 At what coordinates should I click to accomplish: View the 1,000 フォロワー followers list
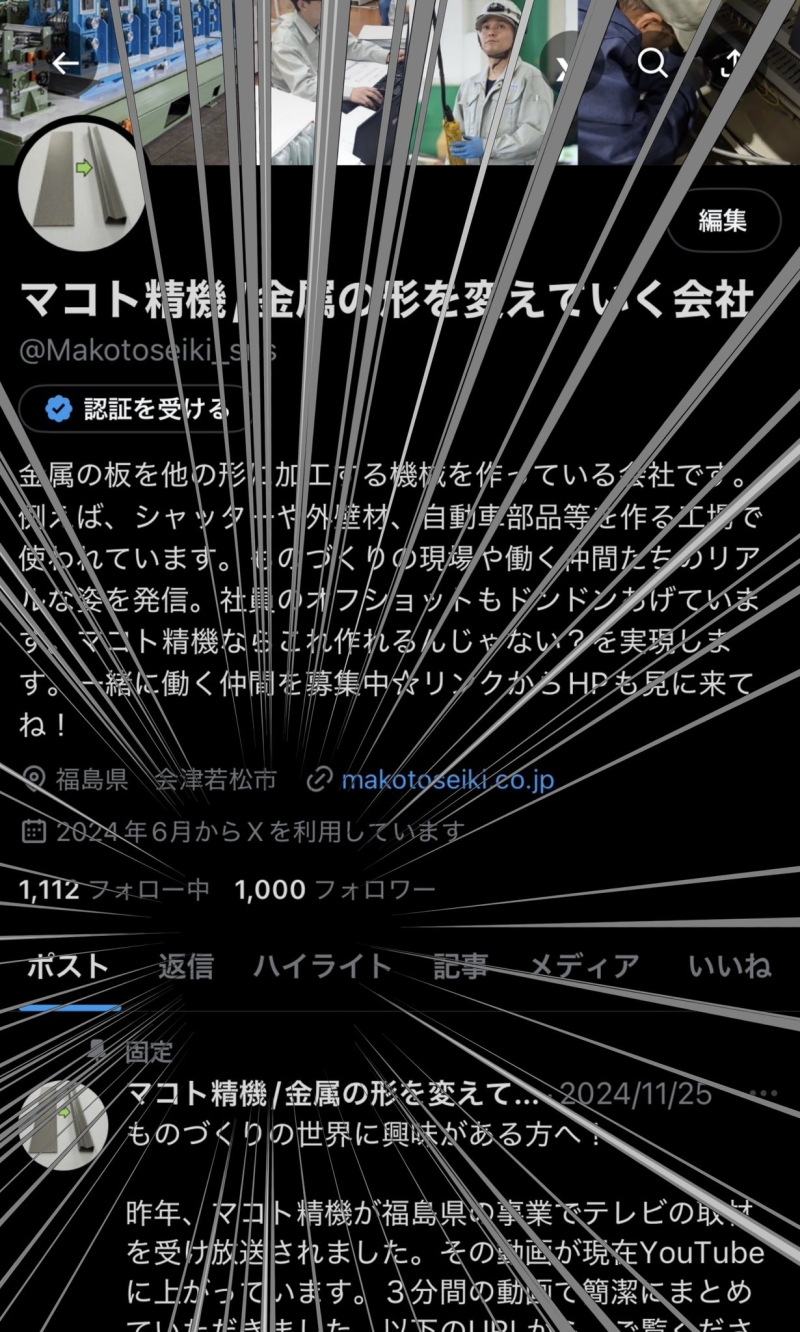pos(335,889)
